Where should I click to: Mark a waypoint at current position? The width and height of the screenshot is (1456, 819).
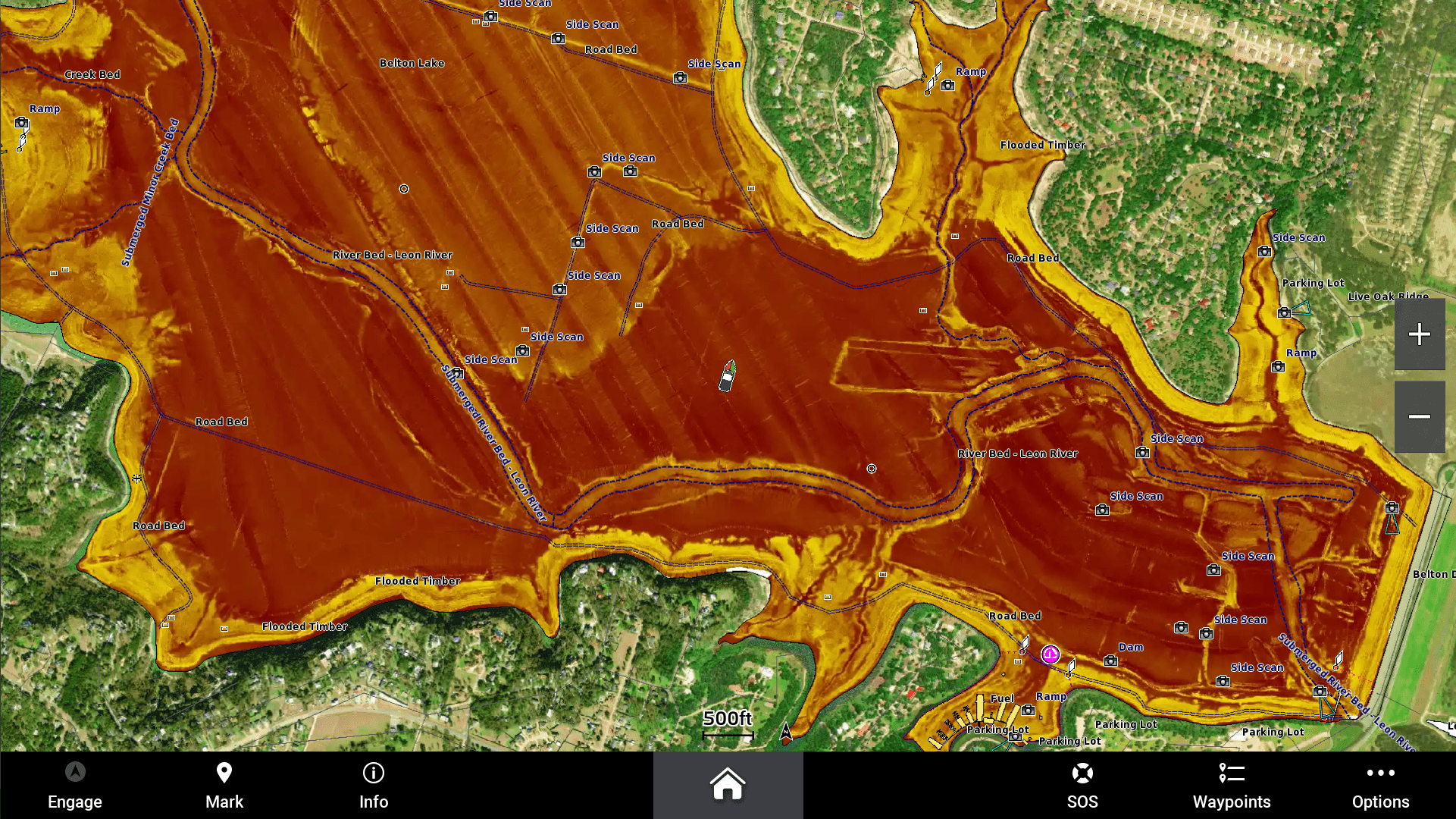point(224,786)
